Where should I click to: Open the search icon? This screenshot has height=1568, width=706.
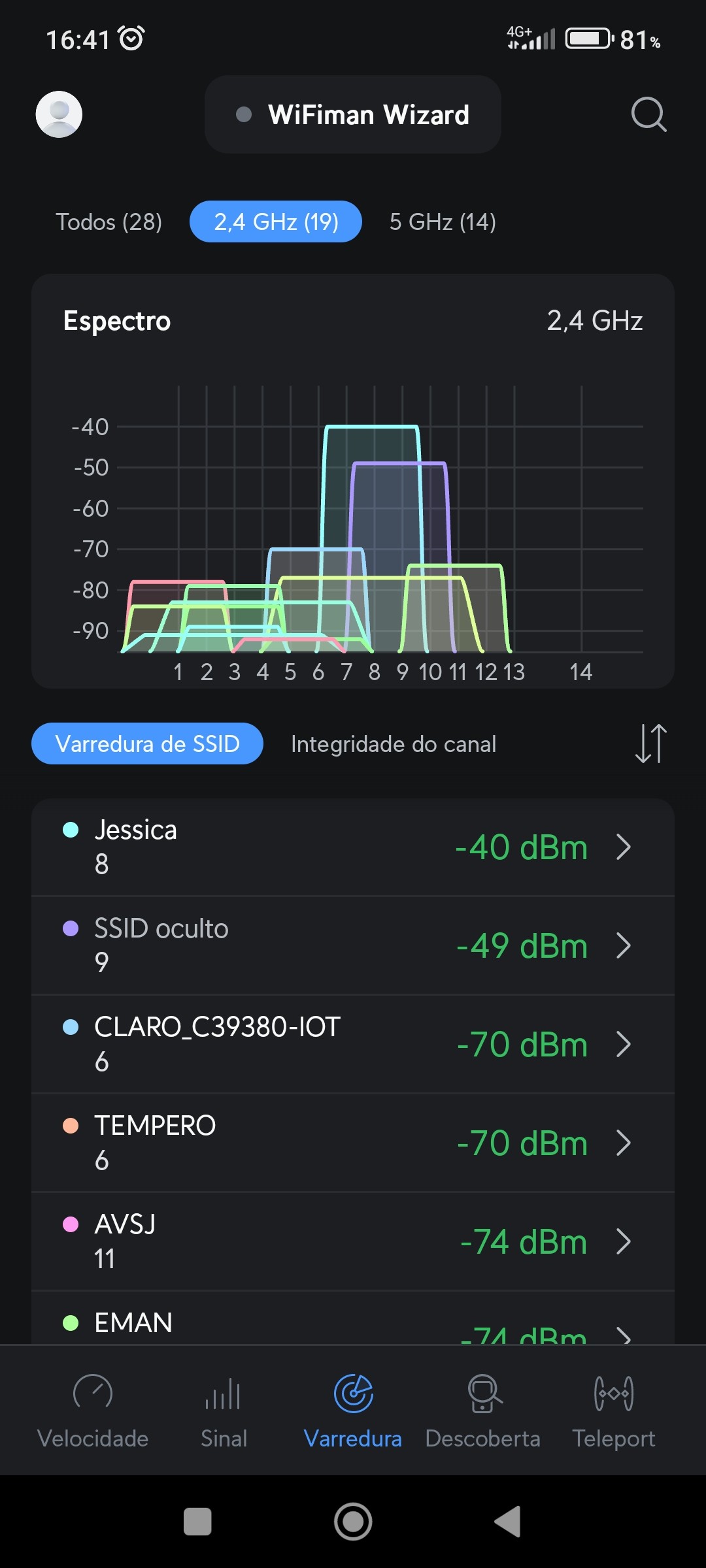[648, 114]
